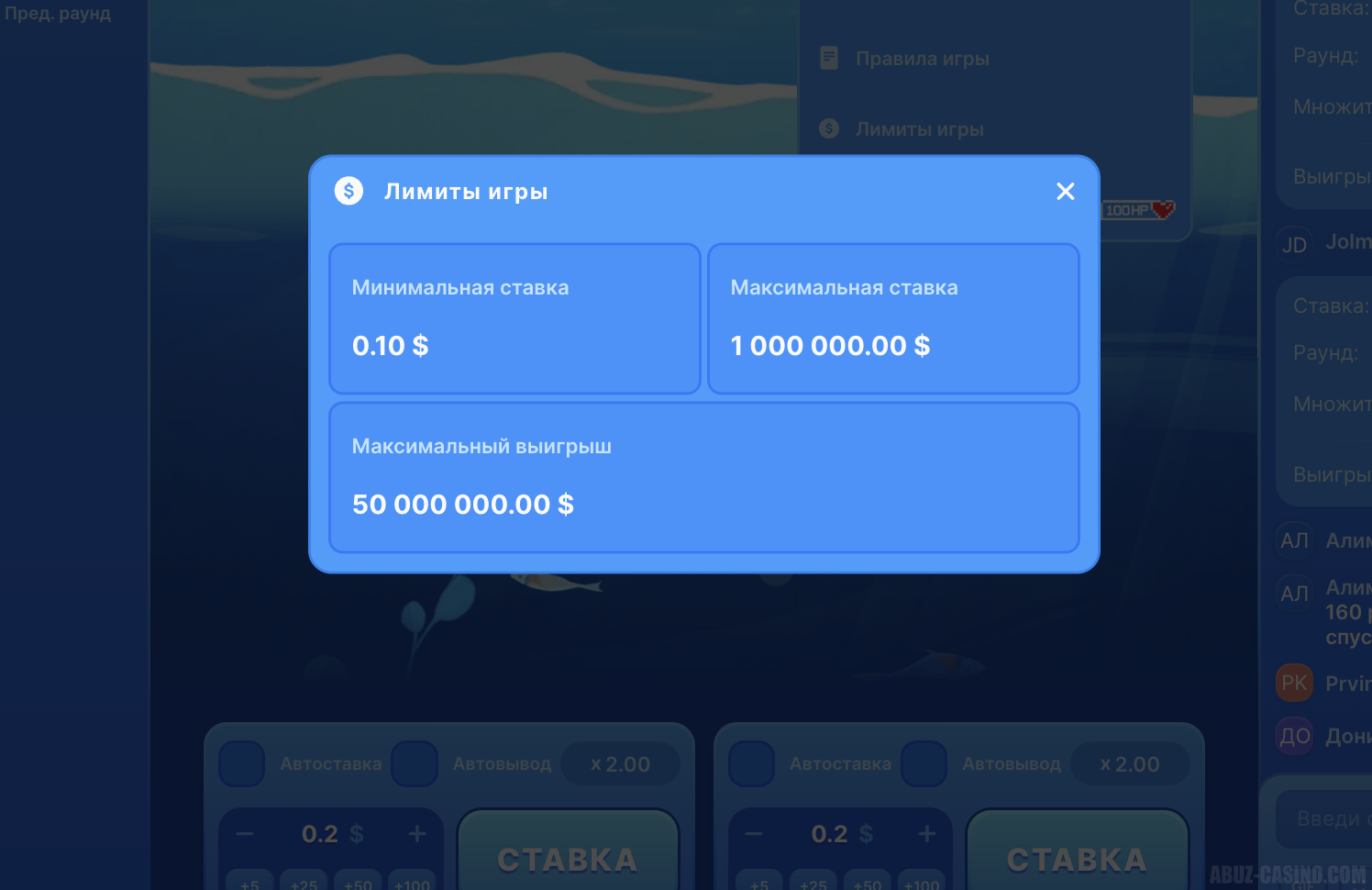Toggle Автоставка in the left bet panel
The height and width of the screenshot is (890, 1372).
242,763
